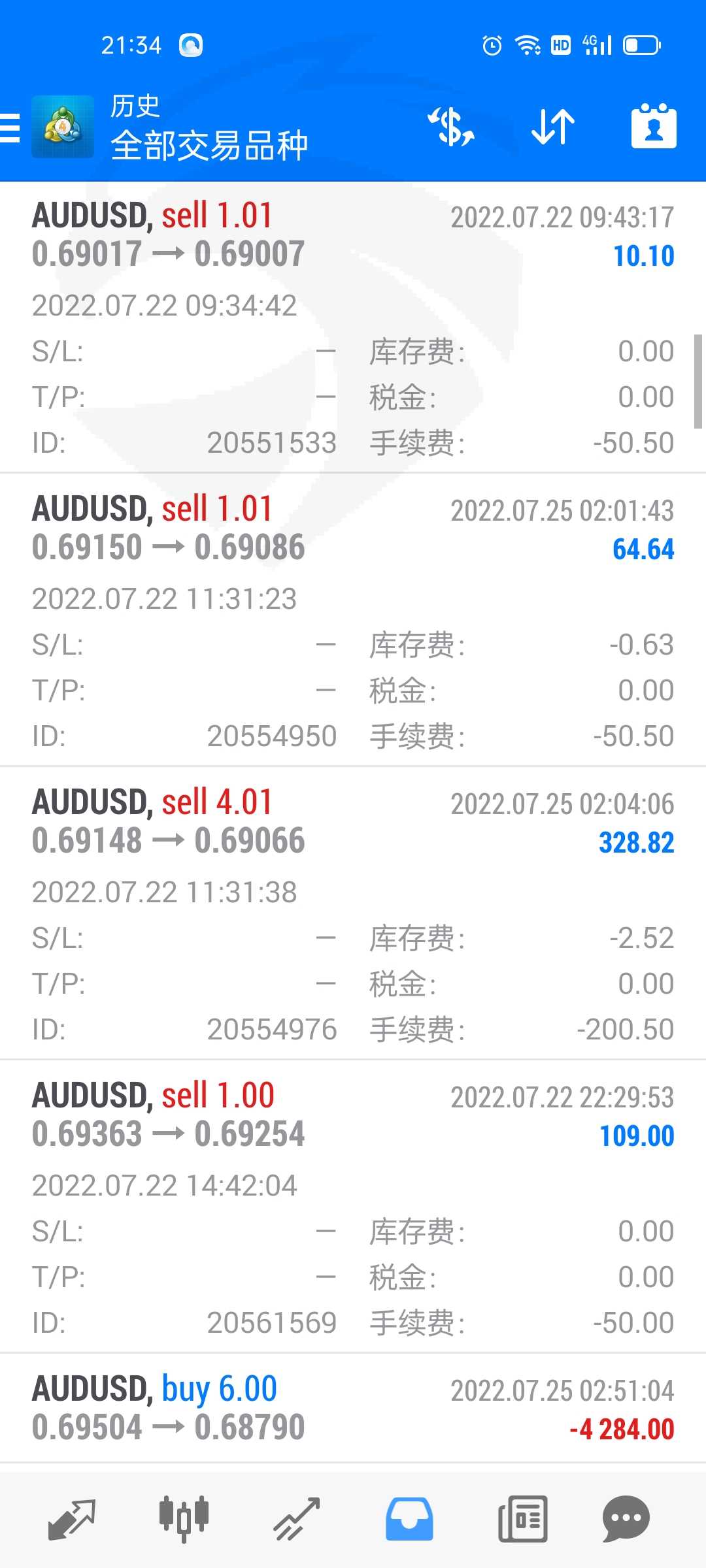
Task: Open the side drawer menu
Action: click(x=10, y=127)
